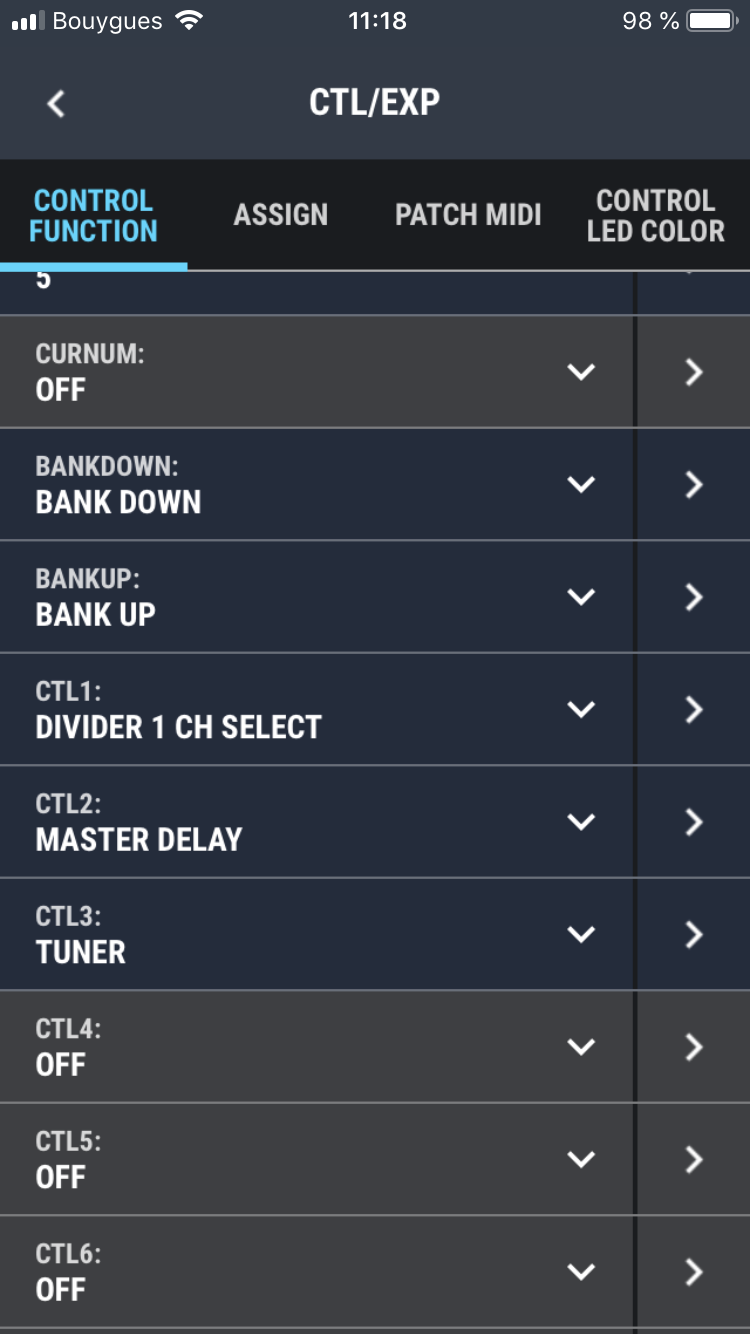Open the PATCH MIDI tab

click(468, 215)
